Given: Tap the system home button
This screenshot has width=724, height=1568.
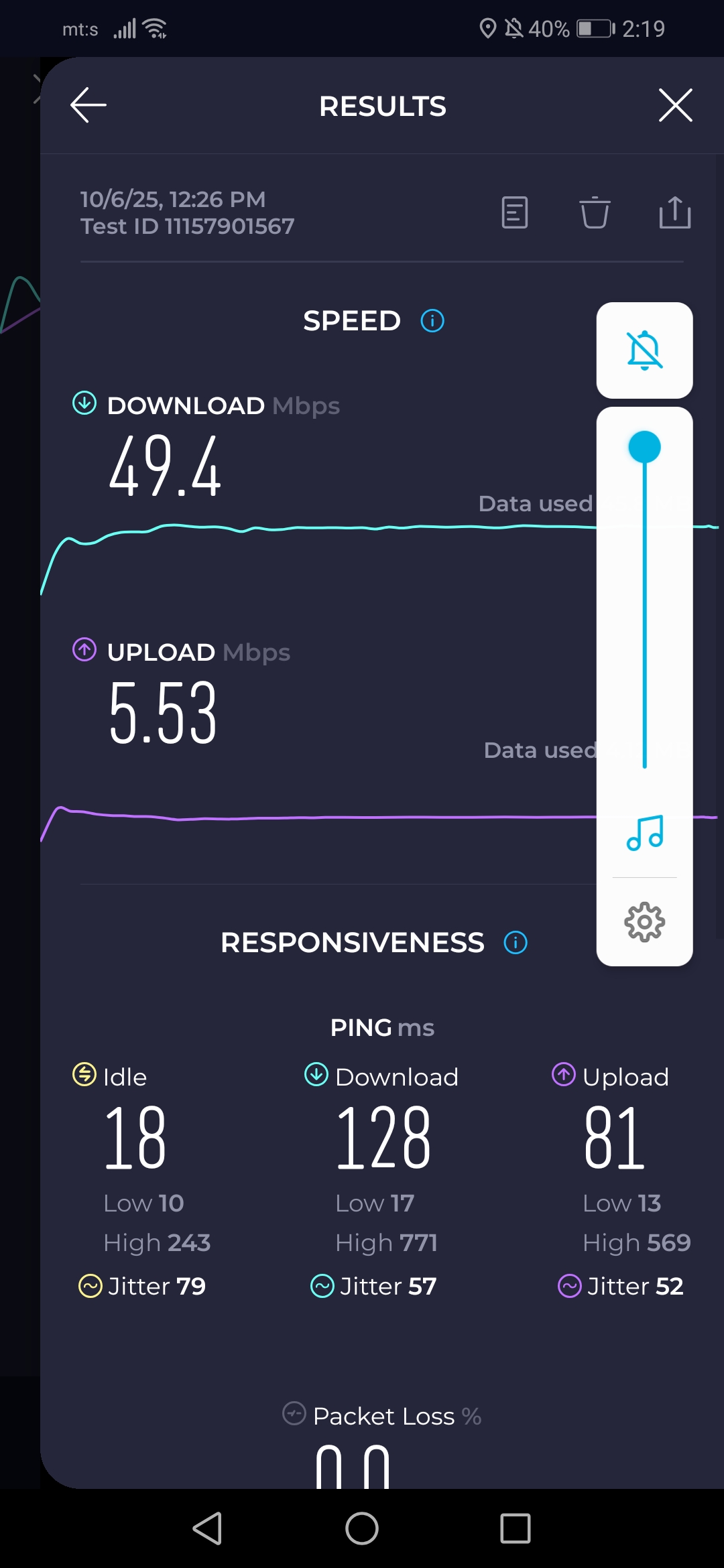Looking at the screenshot, I should coord(362,1528).
